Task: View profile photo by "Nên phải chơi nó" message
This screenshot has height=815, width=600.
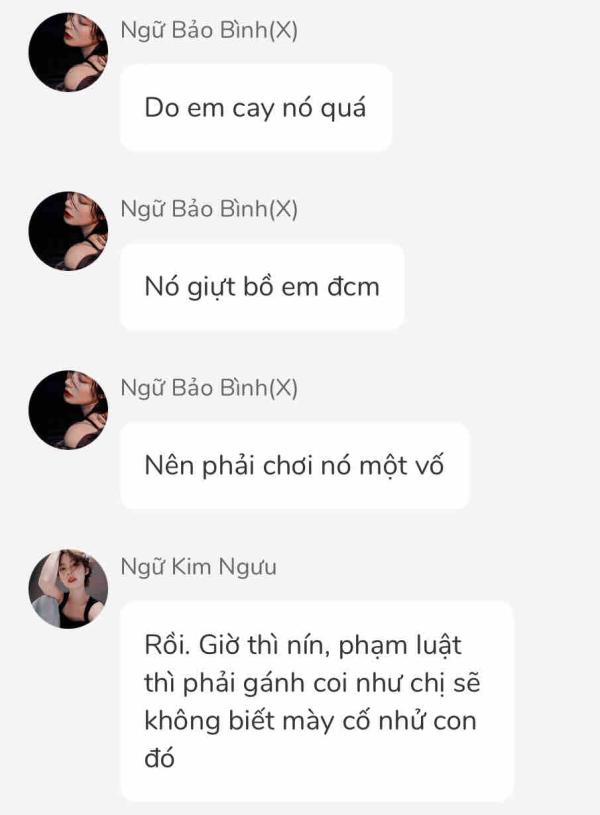Action: click(x=68, y=410)
